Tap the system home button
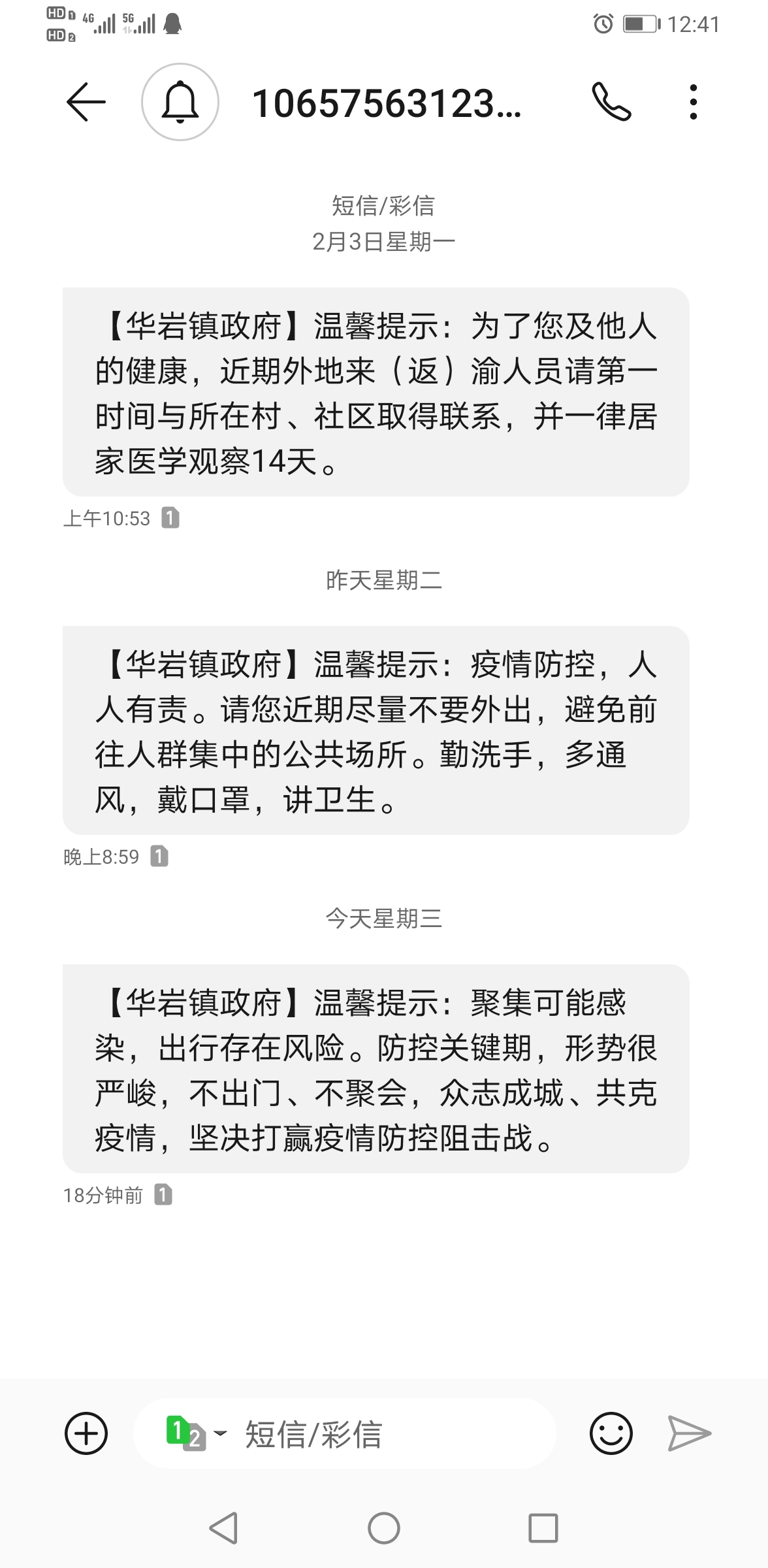The height and width of the screenshot is (1568, 768). pos(384,1528)
